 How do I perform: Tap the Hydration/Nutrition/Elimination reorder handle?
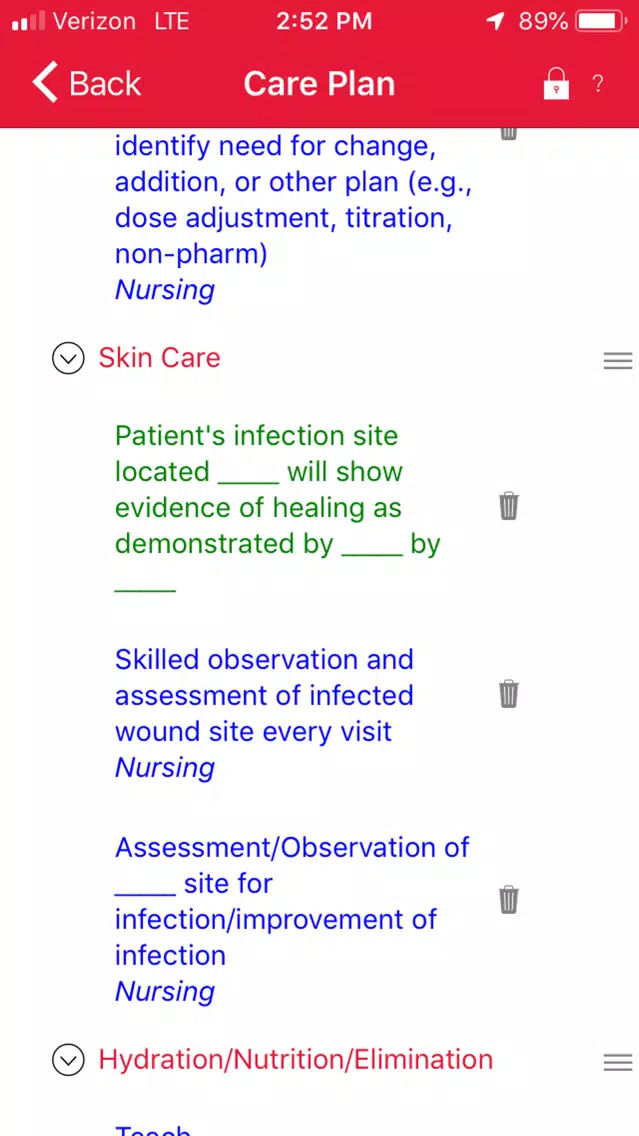click(x=618, y=1062)
